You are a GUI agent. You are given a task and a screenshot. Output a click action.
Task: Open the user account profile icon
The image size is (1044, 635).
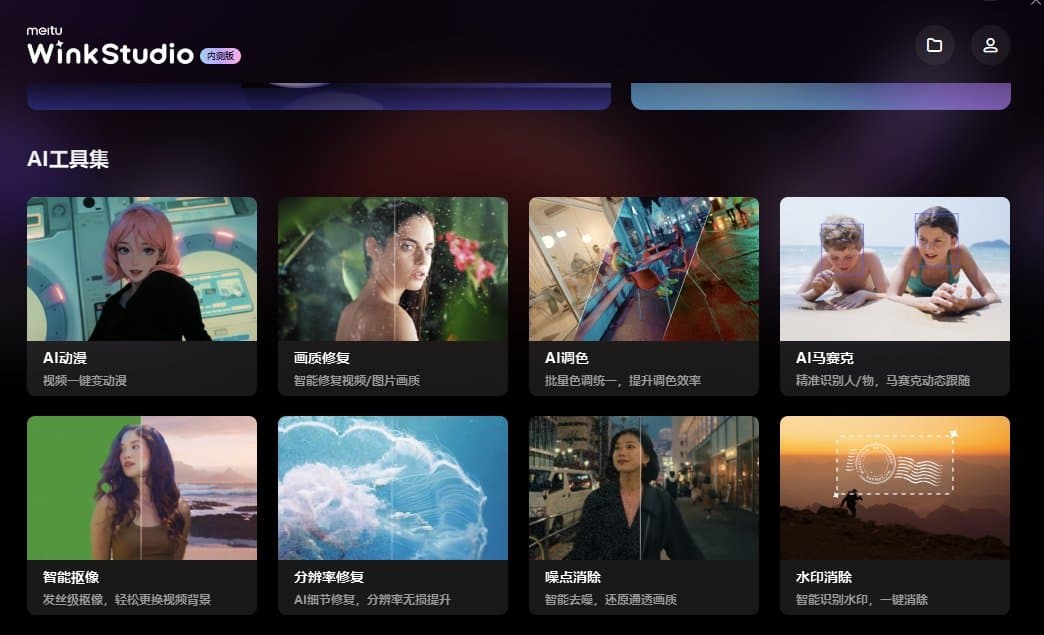click(x=990, y=45)
